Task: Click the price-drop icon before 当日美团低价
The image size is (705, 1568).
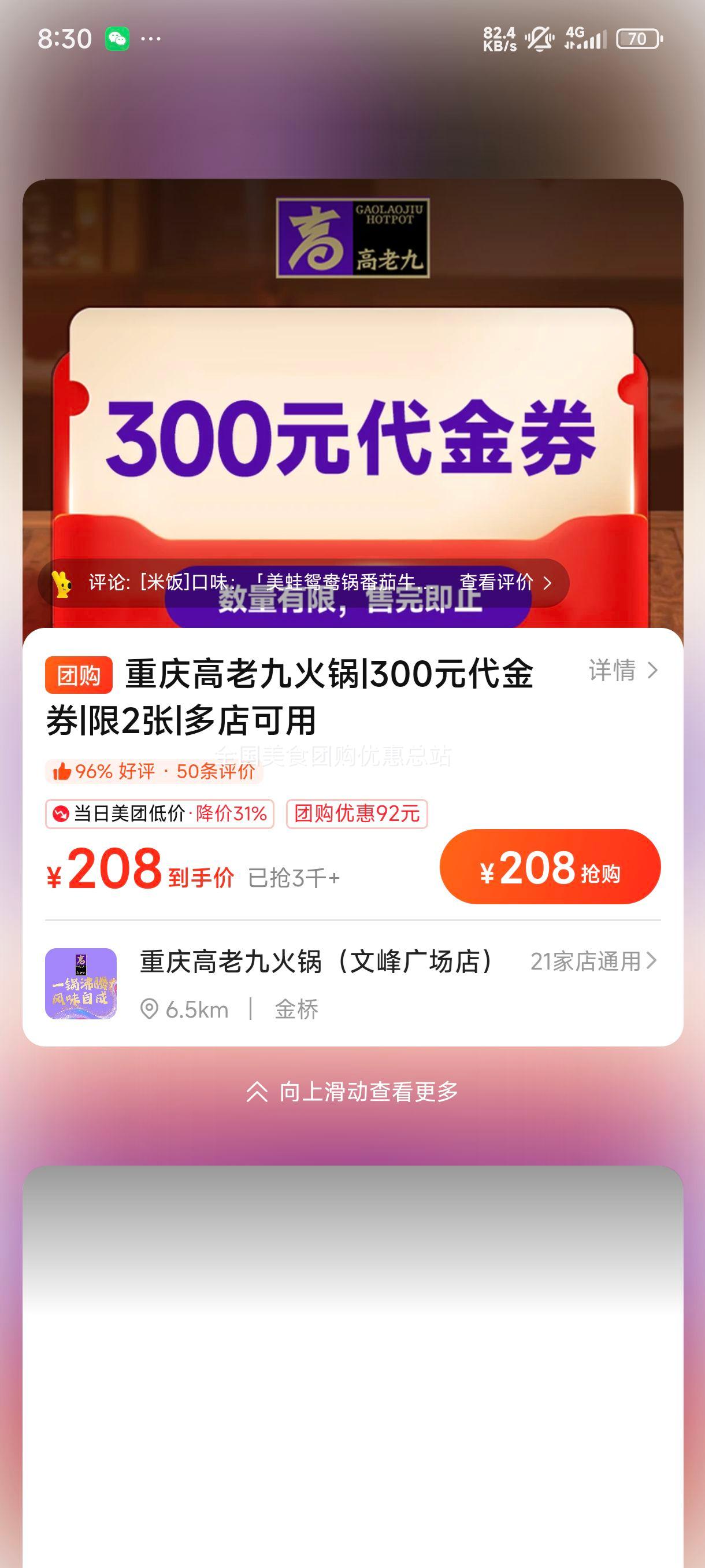Action: pyautogui.click(x=61, y=814)
